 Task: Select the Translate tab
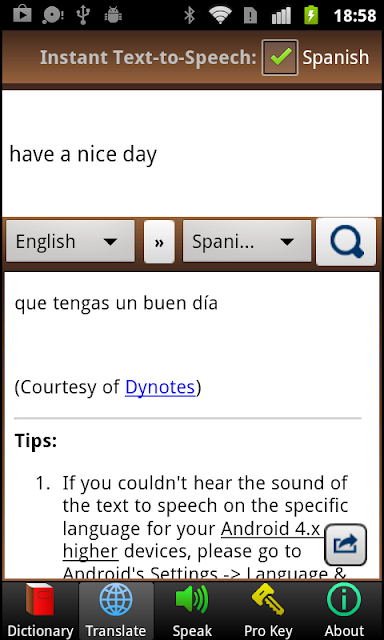click(116, 611)
